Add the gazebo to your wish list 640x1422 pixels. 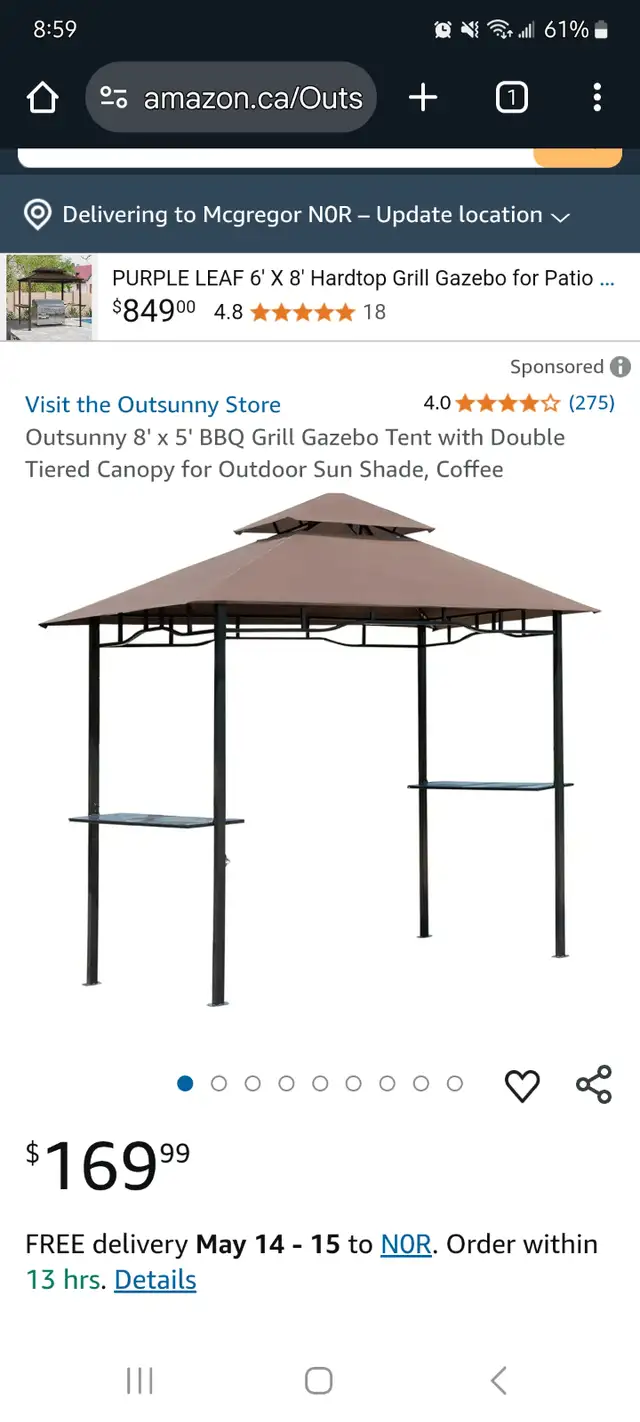point(522,1085)
